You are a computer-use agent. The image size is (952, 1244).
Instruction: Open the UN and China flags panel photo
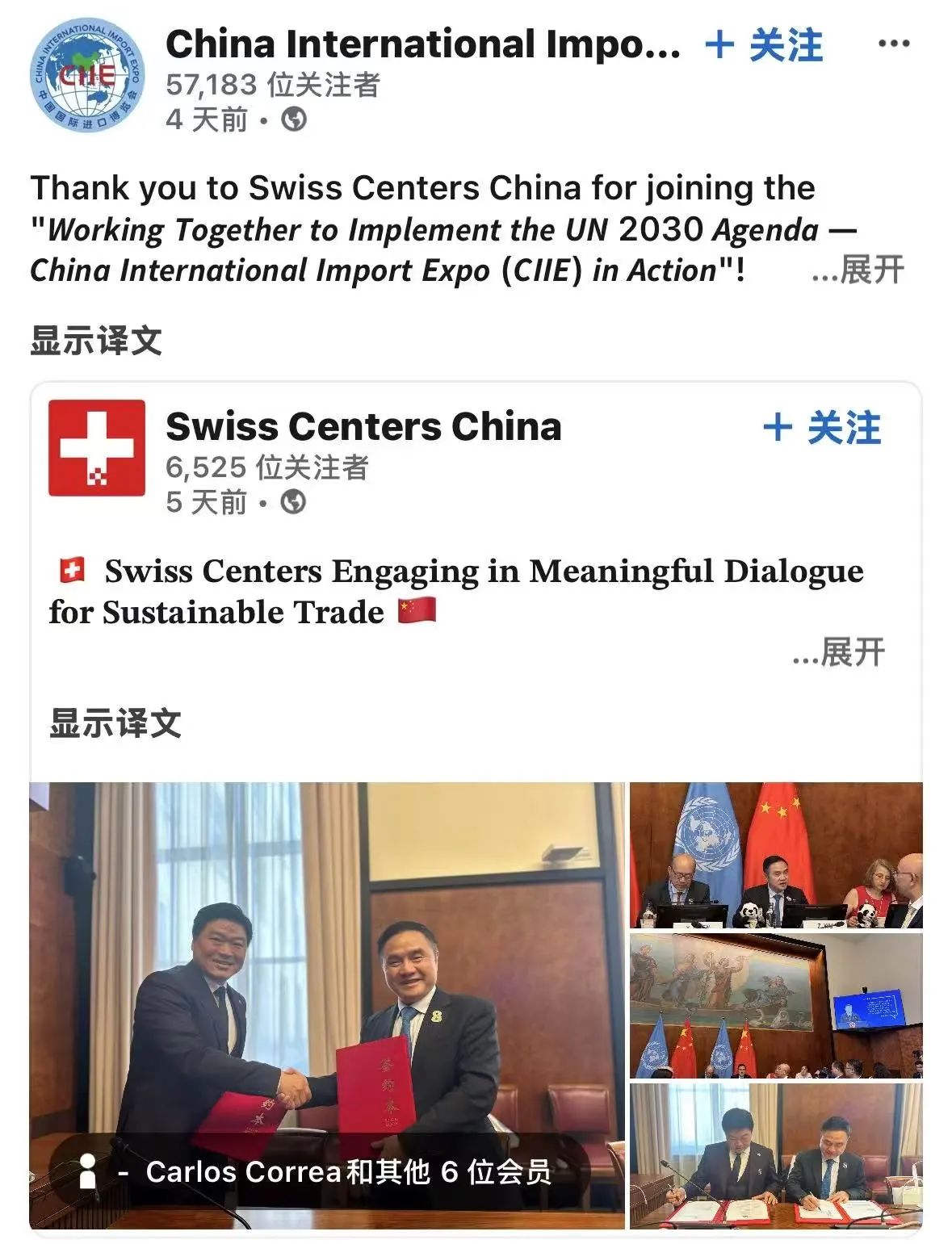click(775, 855)
